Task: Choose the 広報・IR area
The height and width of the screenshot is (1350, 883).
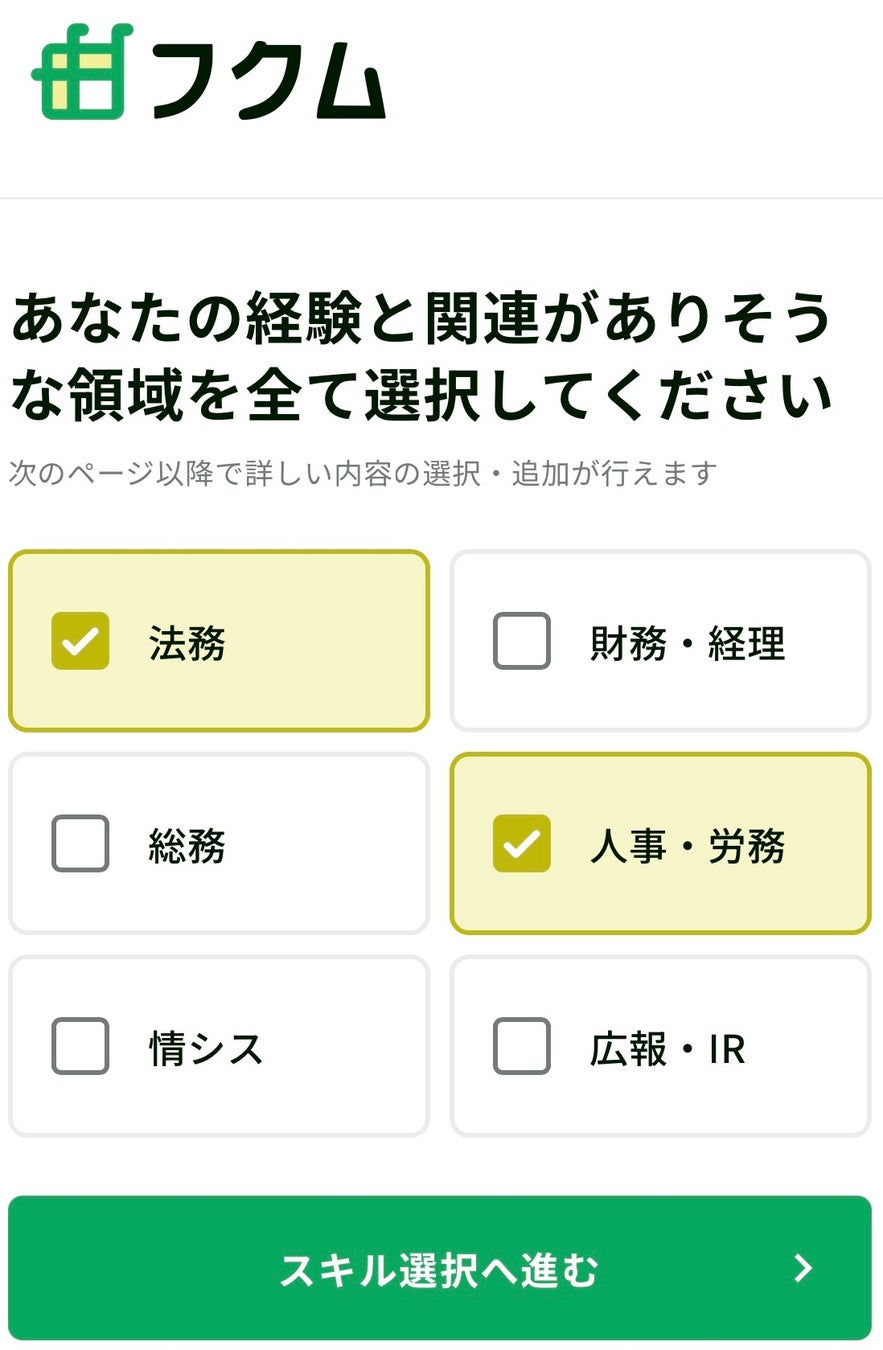Action: pyautogui.click(x=522, y=1046)
